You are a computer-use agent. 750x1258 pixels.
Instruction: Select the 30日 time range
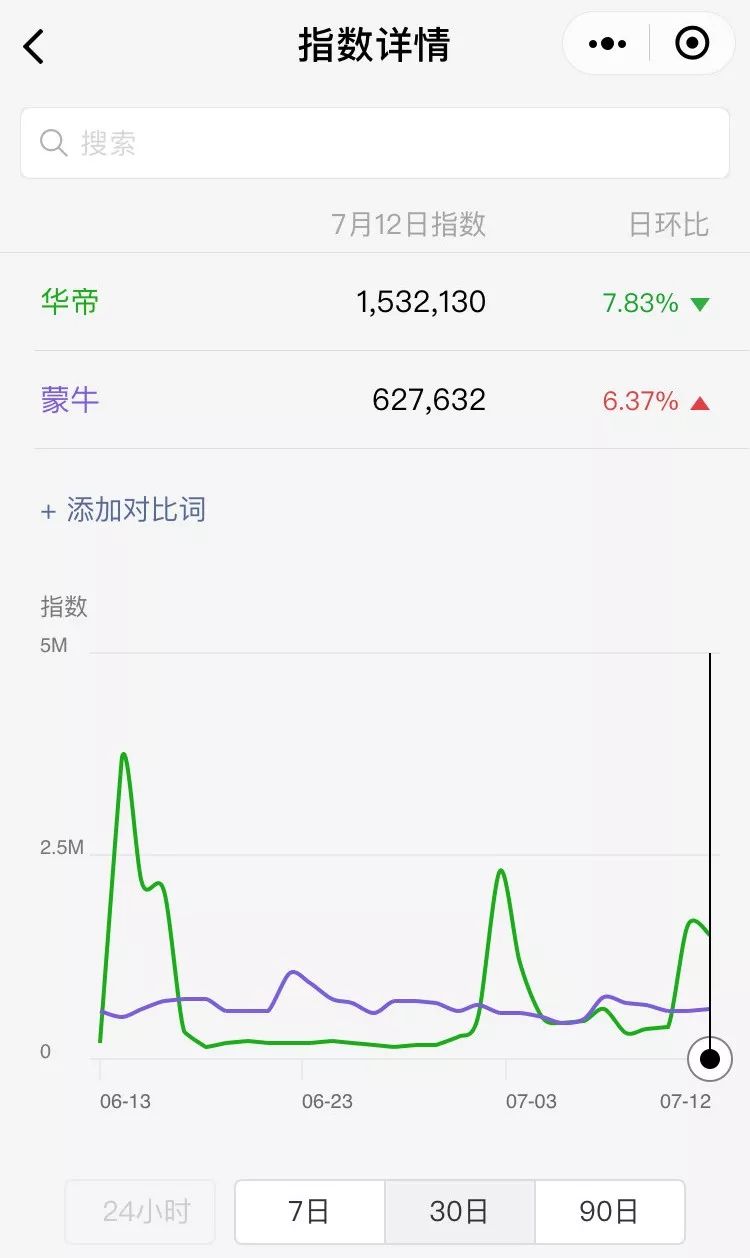[x=459, y=1212]
